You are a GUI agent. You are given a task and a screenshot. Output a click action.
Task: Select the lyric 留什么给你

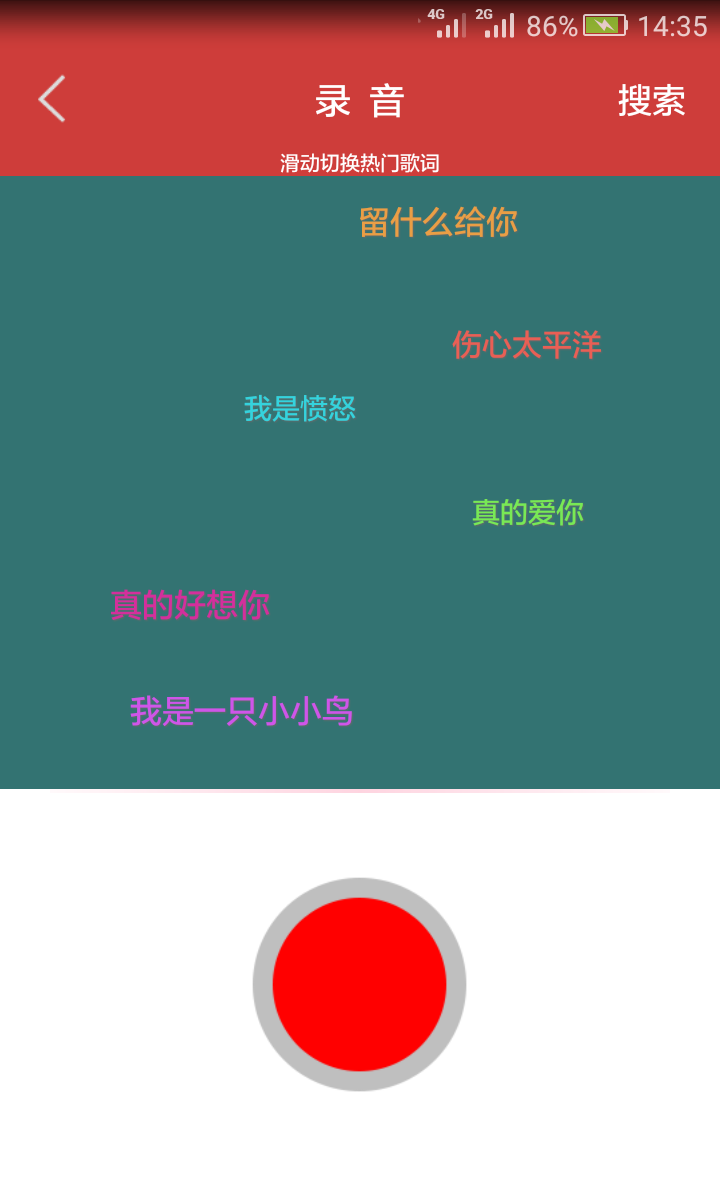click(x=438, y=222)
